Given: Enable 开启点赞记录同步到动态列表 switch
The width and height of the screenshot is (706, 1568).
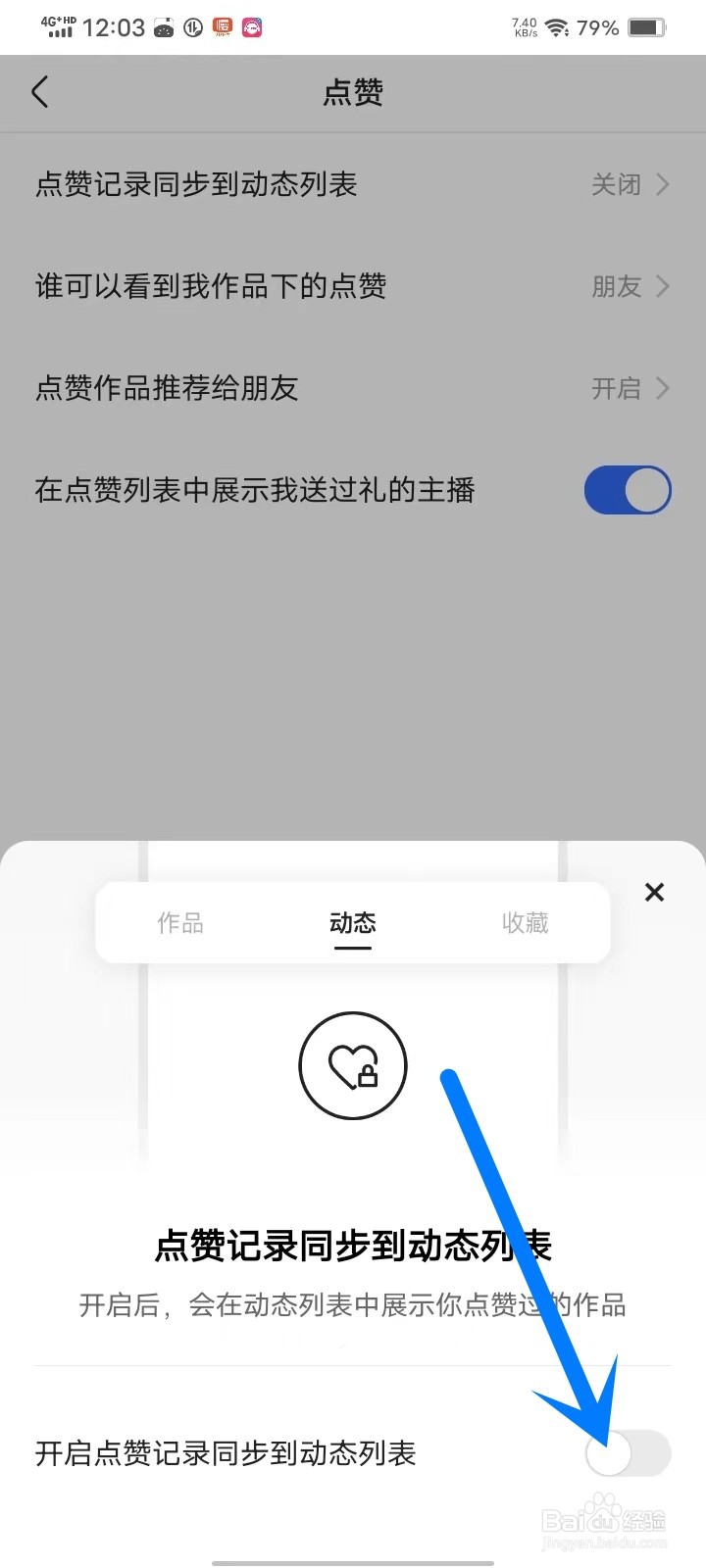Looking at the screenshot, I should coord(628,1454).
